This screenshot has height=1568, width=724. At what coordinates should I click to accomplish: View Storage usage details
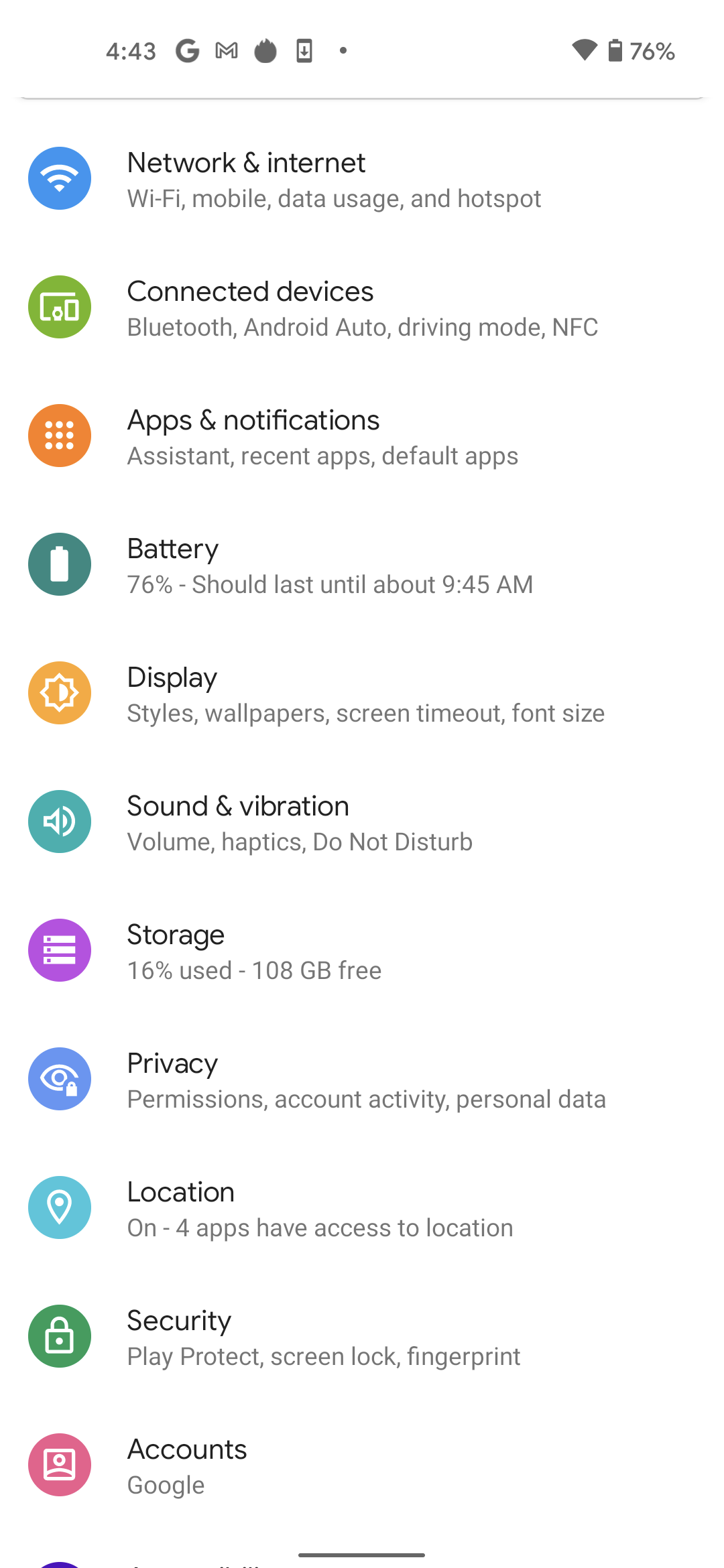point(362,951)
